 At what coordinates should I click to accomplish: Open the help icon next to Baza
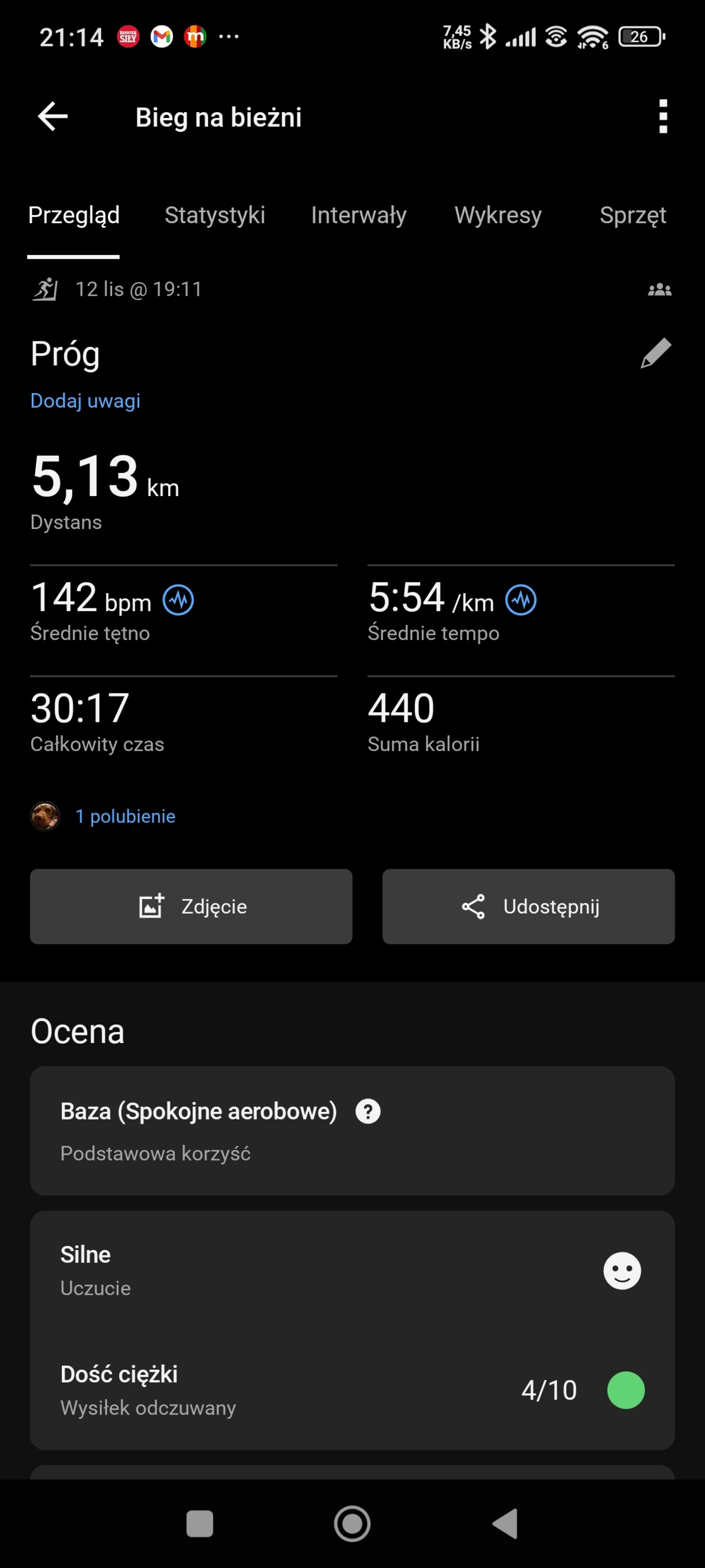tap(368, 1111)
